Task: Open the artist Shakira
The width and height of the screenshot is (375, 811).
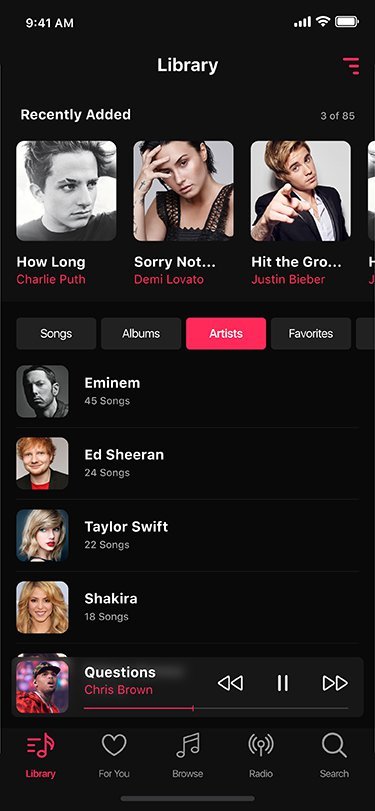Action: click(x=187, y=607)
